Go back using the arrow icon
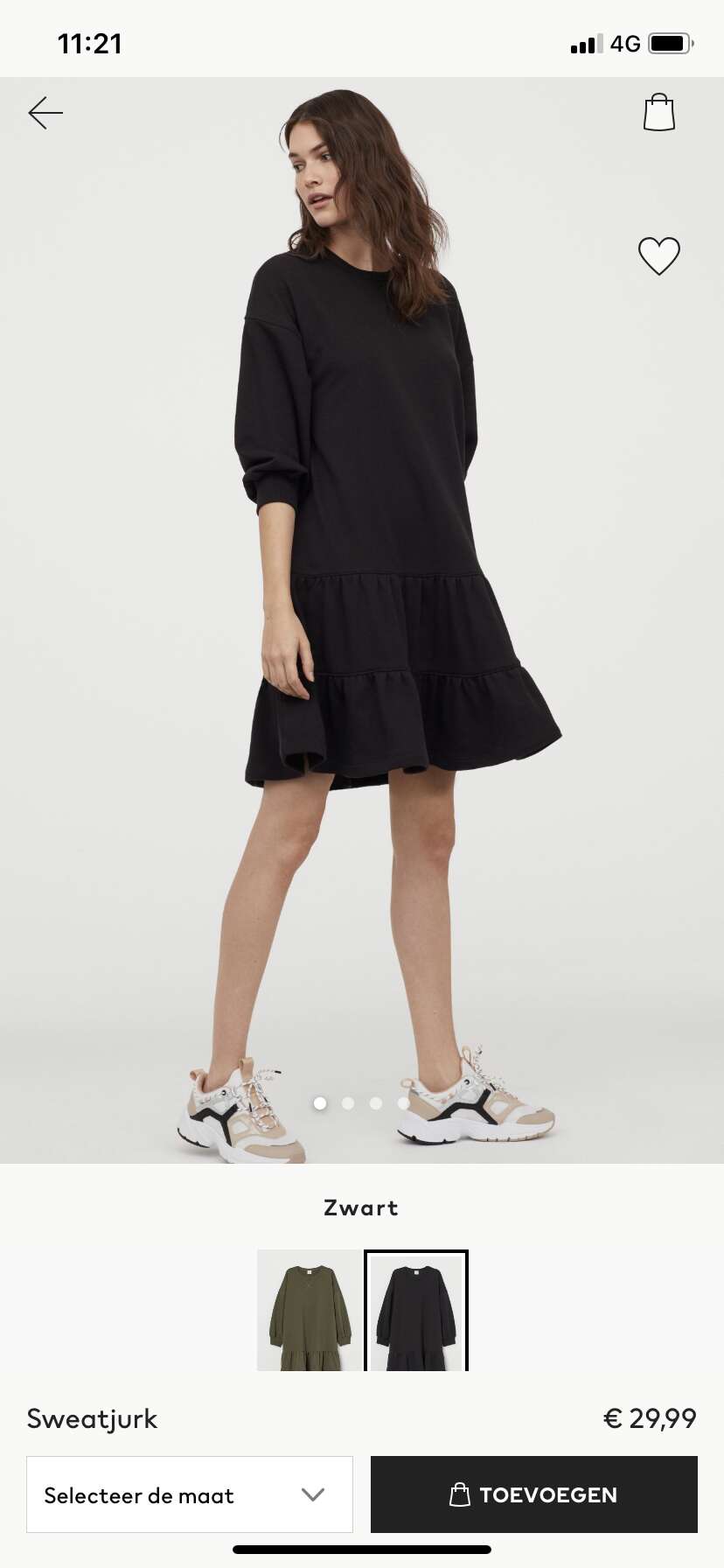Screen dimensions: 724x1568 pyautogui.click(x=45, y=113)
